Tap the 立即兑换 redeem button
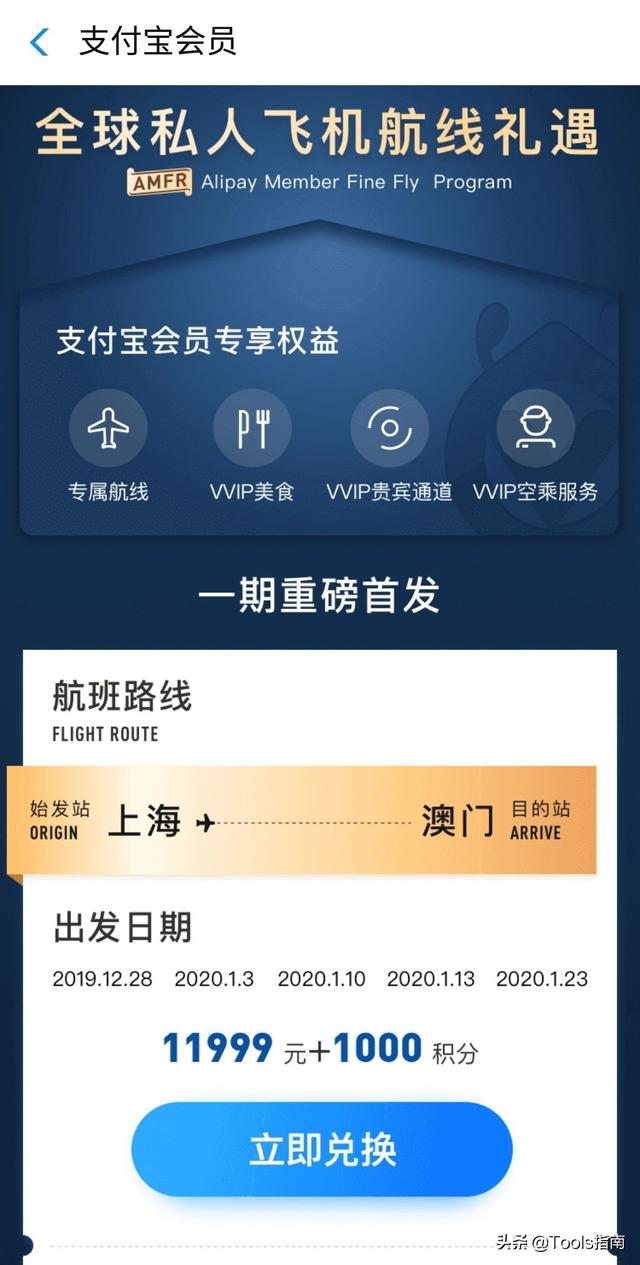This screenshot has height=1265, width=640. pos(322,1150)
